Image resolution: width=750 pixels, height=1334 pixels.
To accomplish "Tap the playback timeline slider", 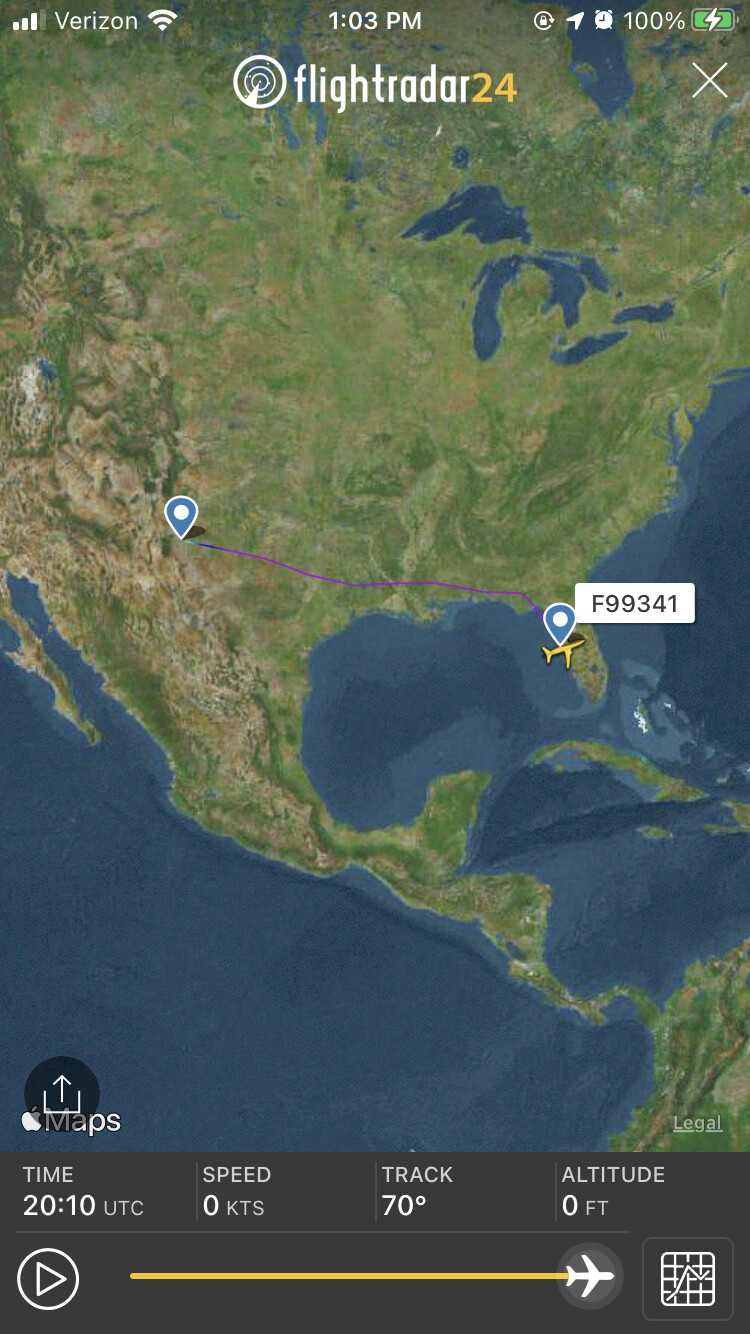I will (x=350, y=1276).
